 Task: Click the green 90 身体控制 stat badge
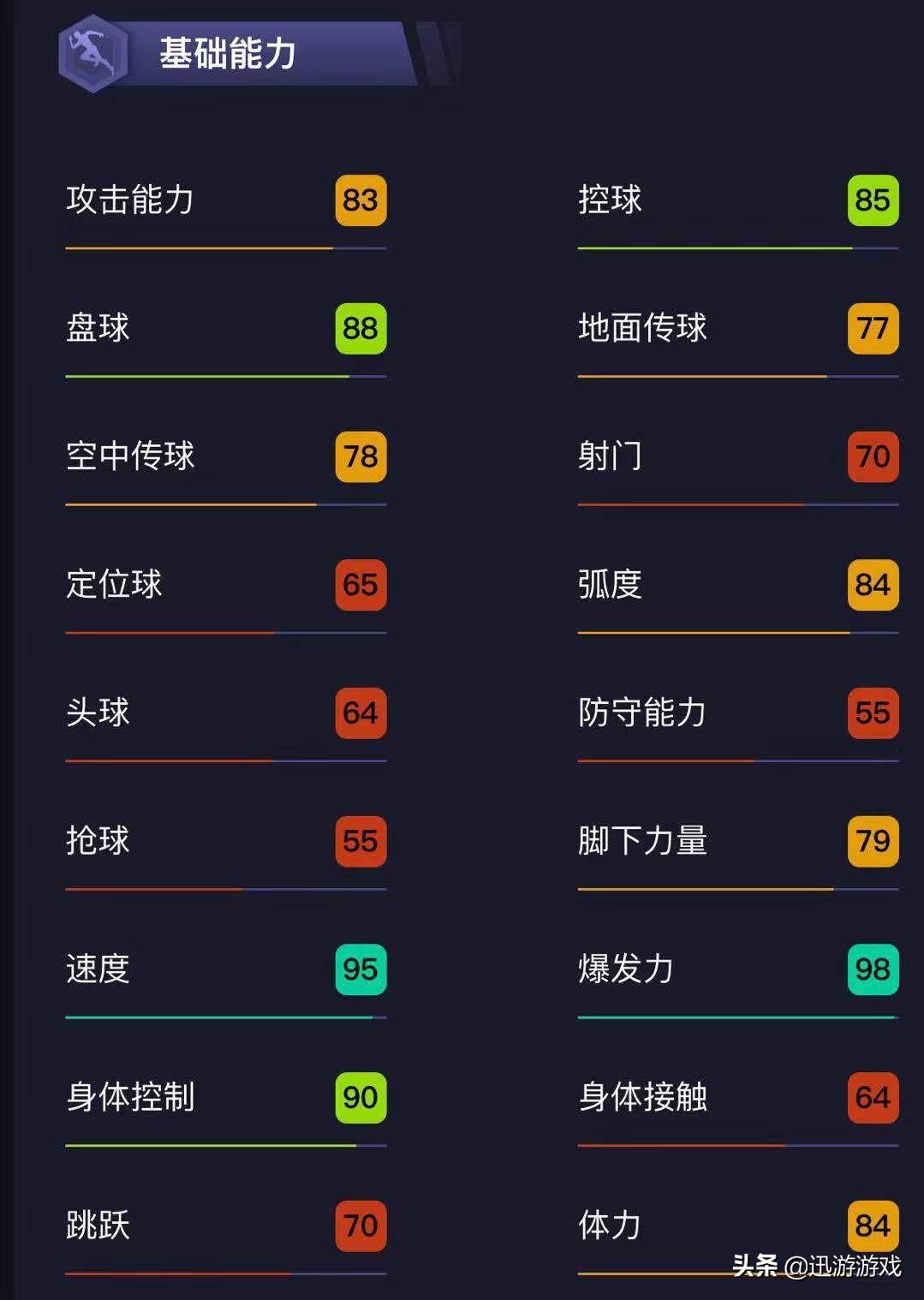360,1097
